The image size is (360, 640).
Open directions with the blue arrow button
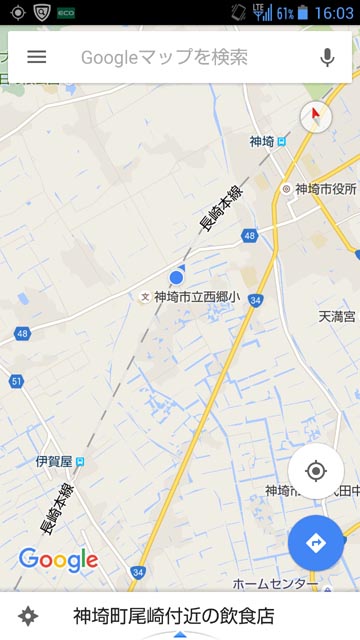click(316, 543)
